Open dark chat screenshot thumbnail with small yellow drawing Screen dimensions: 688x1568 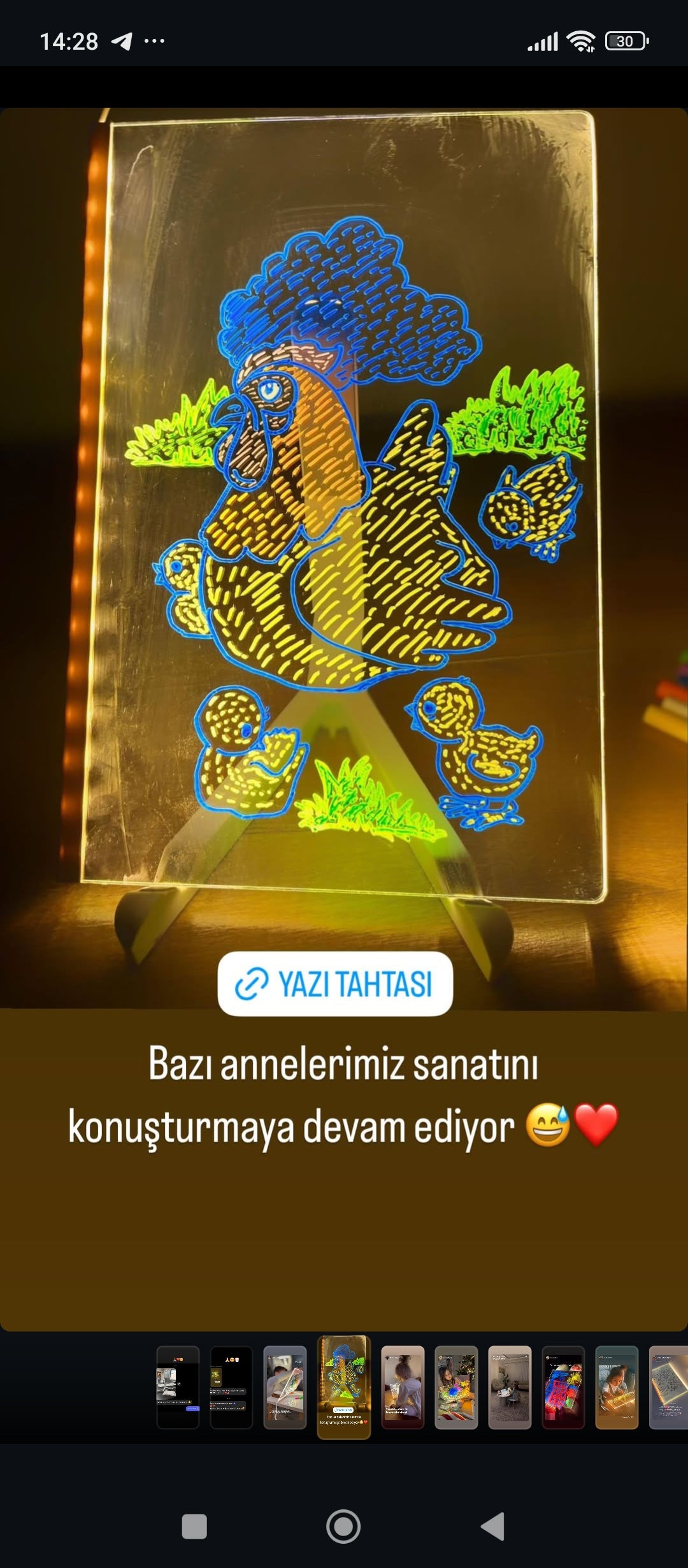coord(231,1387)
